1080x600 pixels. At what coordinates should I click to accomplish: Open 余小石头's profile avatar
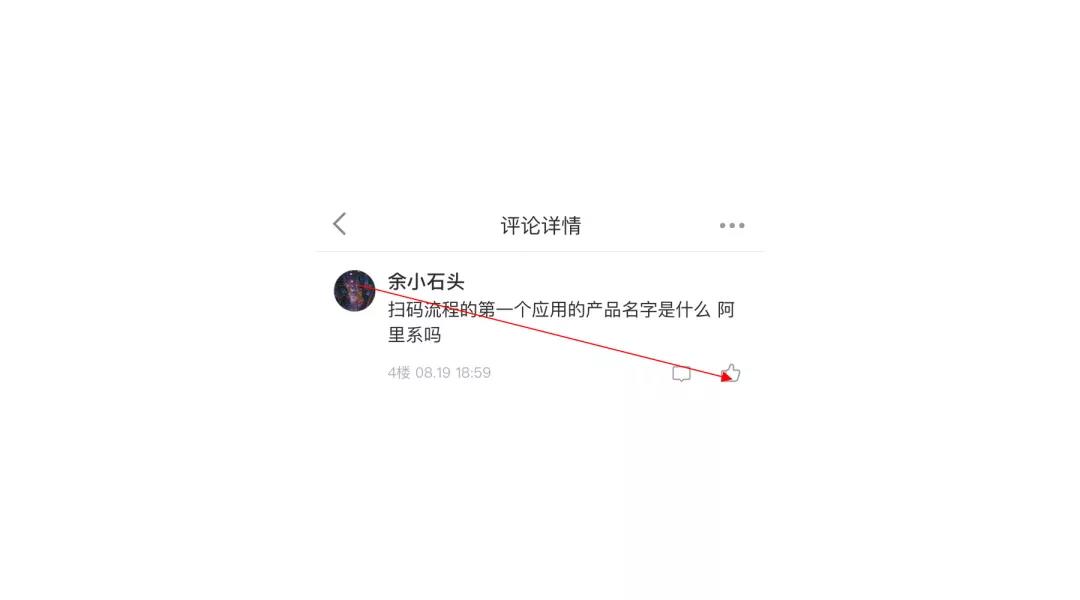pyautogui.click(x=354, y=291)
